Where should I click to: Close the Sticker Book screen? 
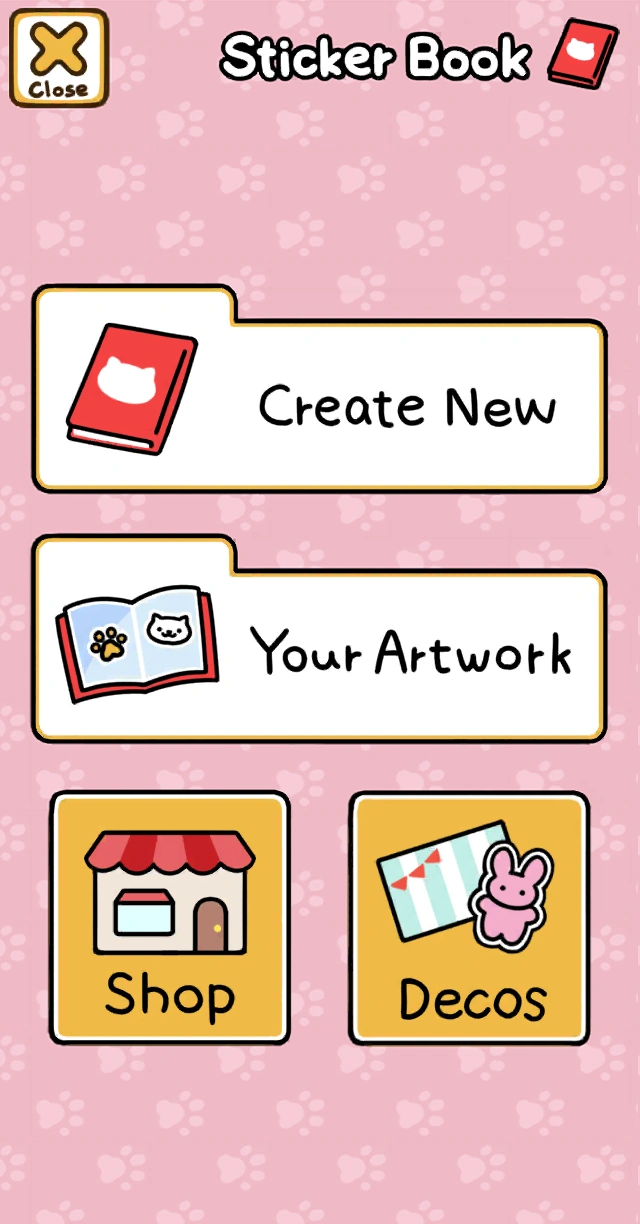(58, 58)
